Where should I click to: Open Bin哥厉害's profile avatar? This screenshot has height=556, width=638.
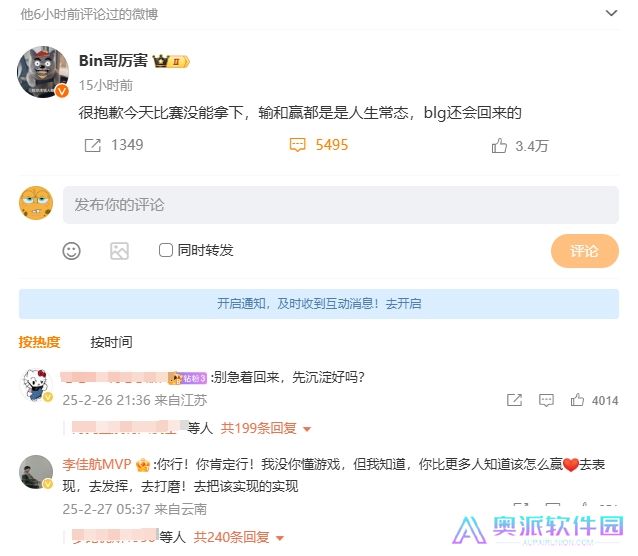point(42,72)
